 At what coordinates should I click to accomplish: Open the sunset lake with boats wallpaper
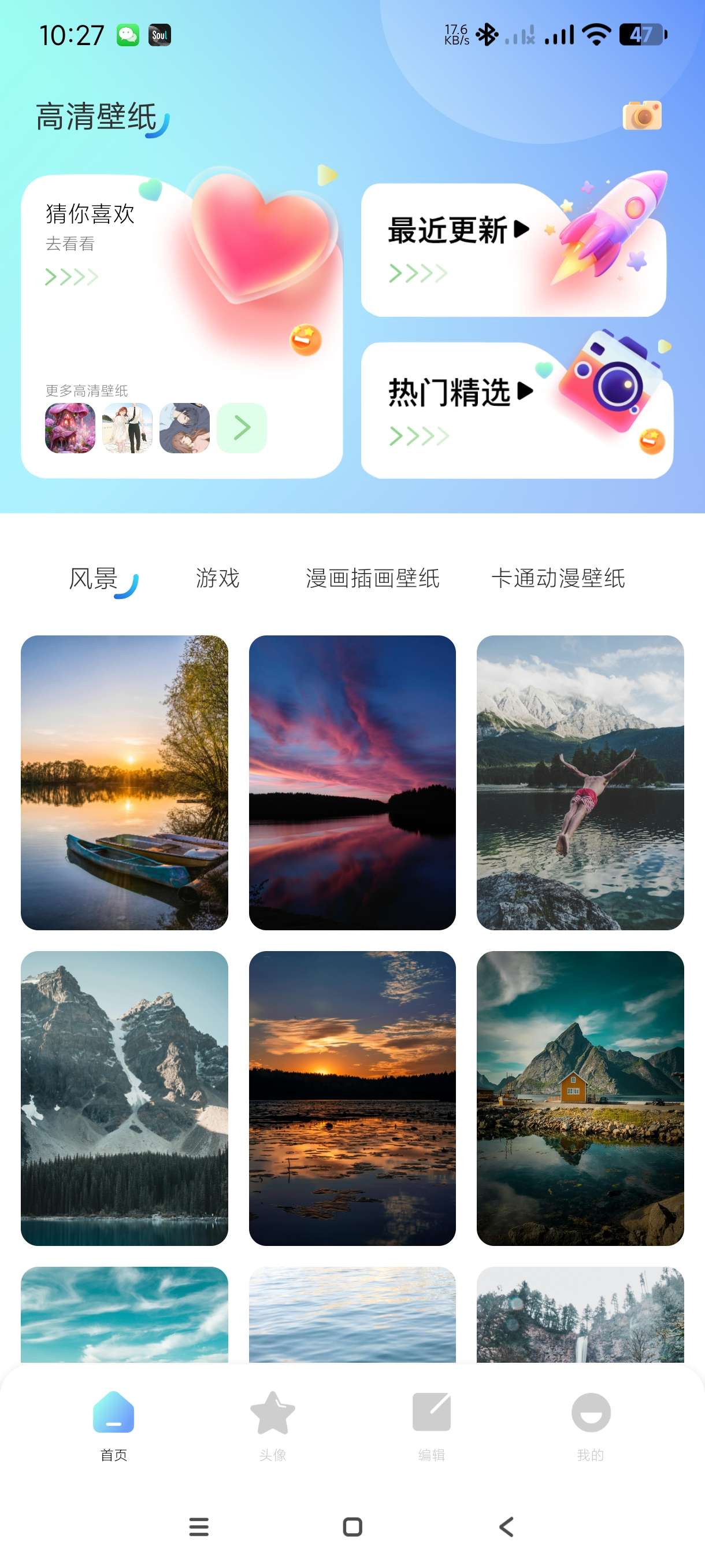(124, 782)
